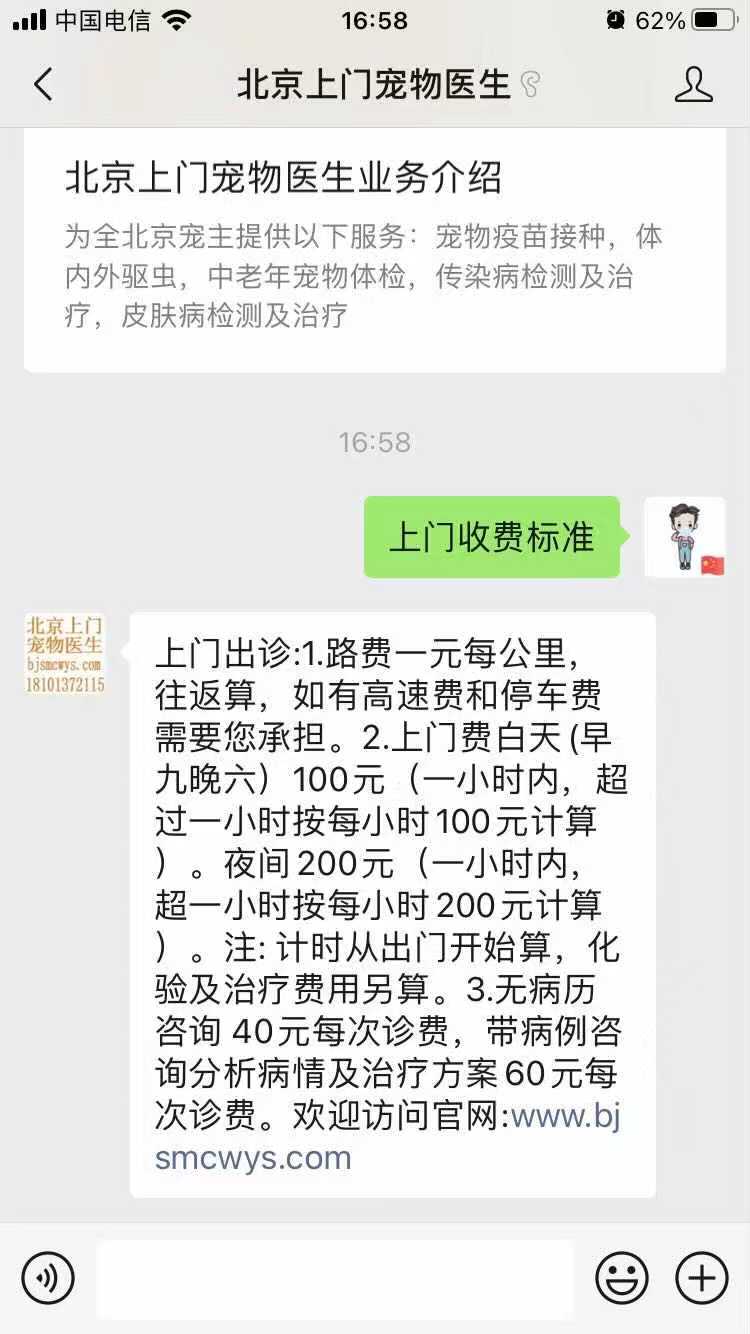The width and height of the screenshot is (750, 1334).
Task: Open the emoji picker
Action: [621, 1277]
